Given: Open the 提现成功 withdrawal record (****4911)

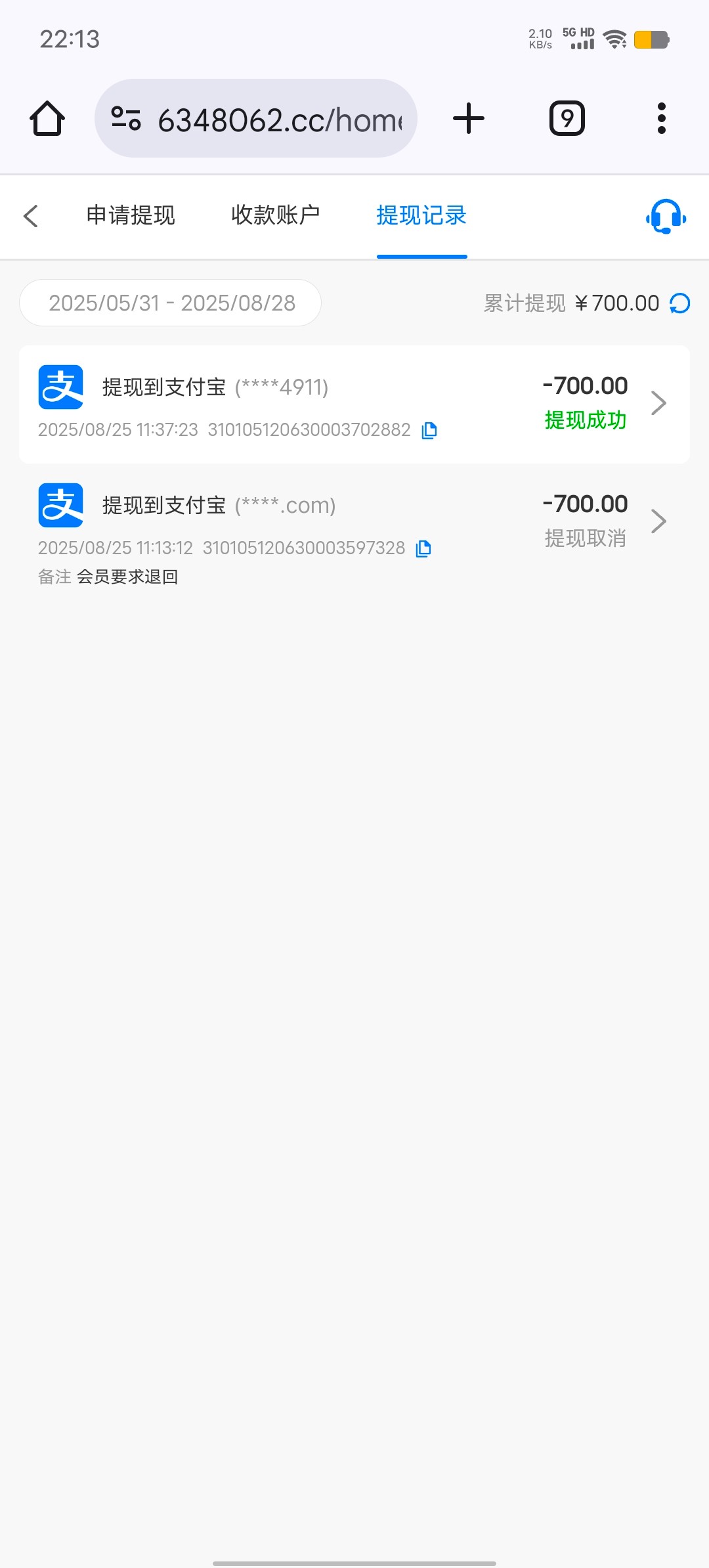Looking at the screenshot, I should [354, 403].
